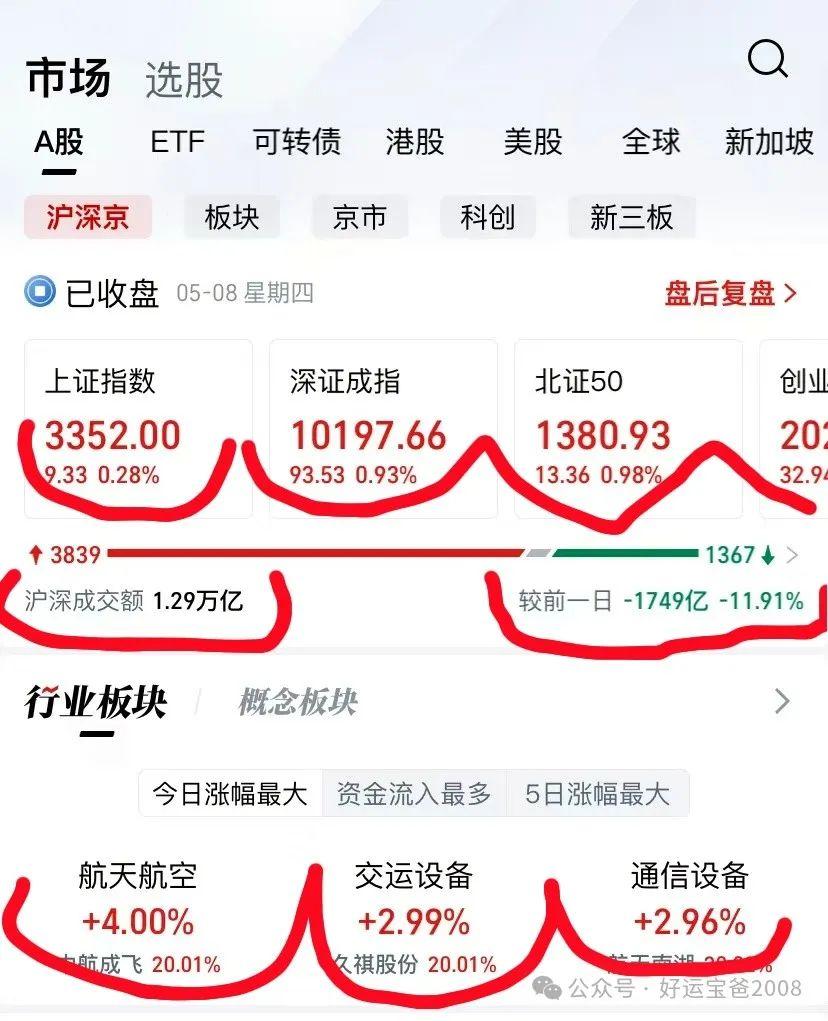Click the red up arrow beside 3839 advancers

(x=36, y=551)
